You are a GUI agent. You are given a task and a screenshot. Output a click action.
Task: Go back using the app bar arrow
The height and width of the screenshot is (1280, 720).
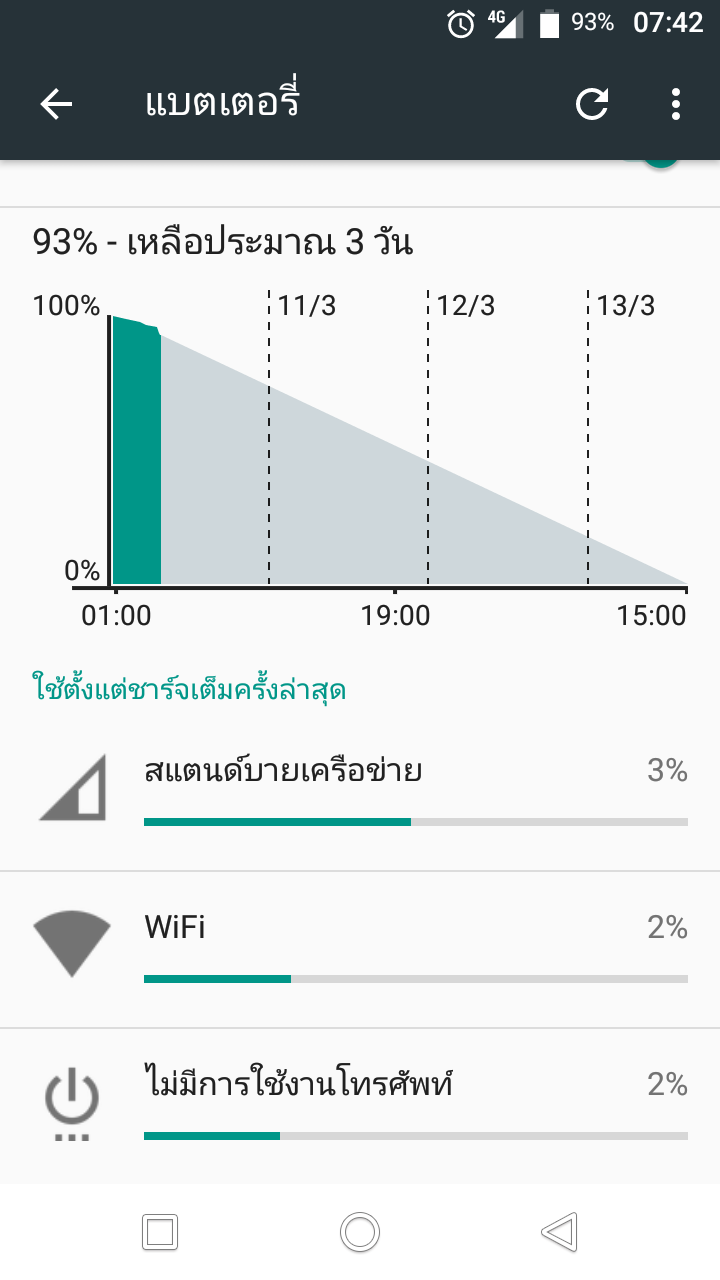pos(56,104)
